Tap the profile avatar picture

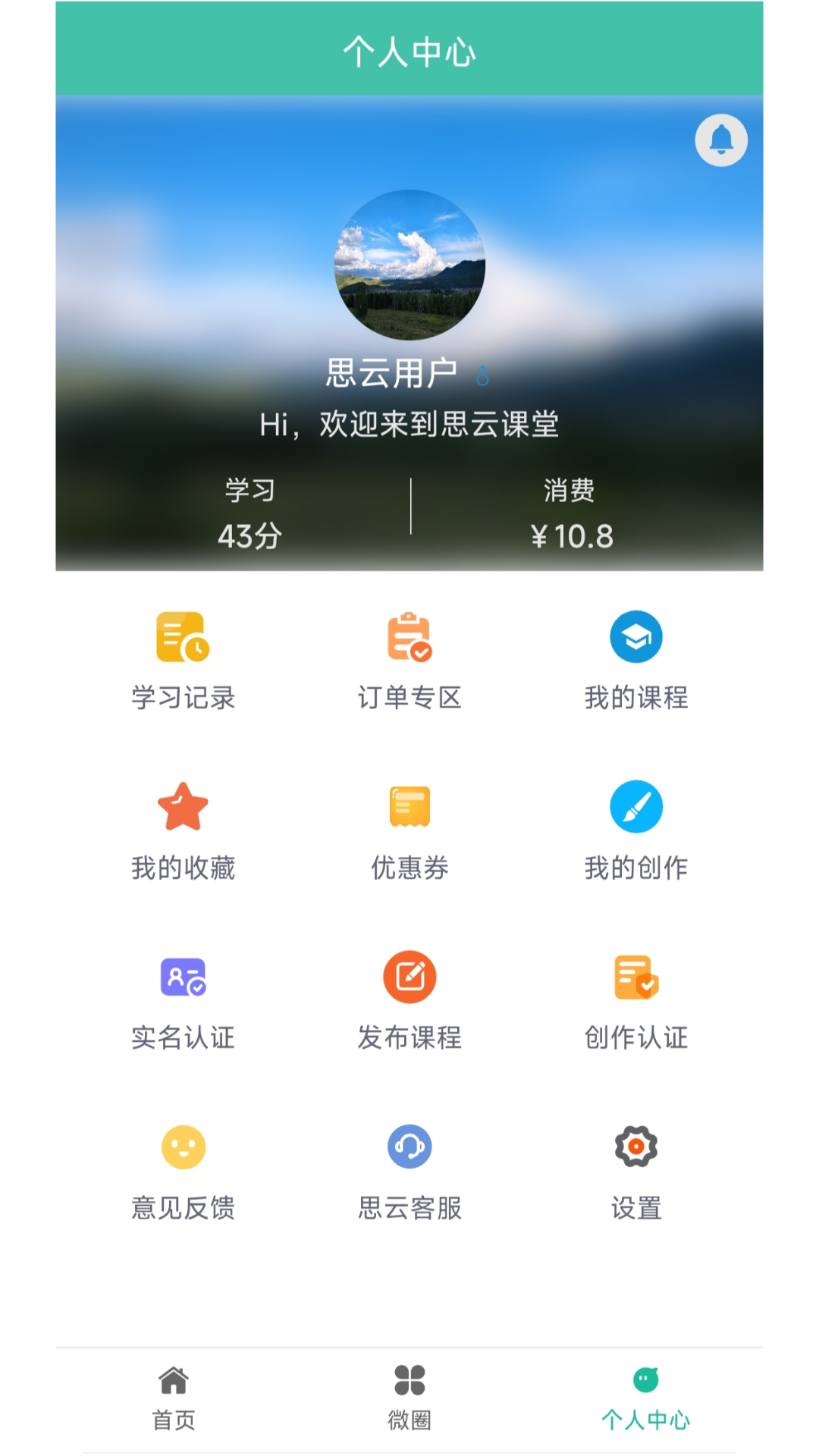coord(409,265)
